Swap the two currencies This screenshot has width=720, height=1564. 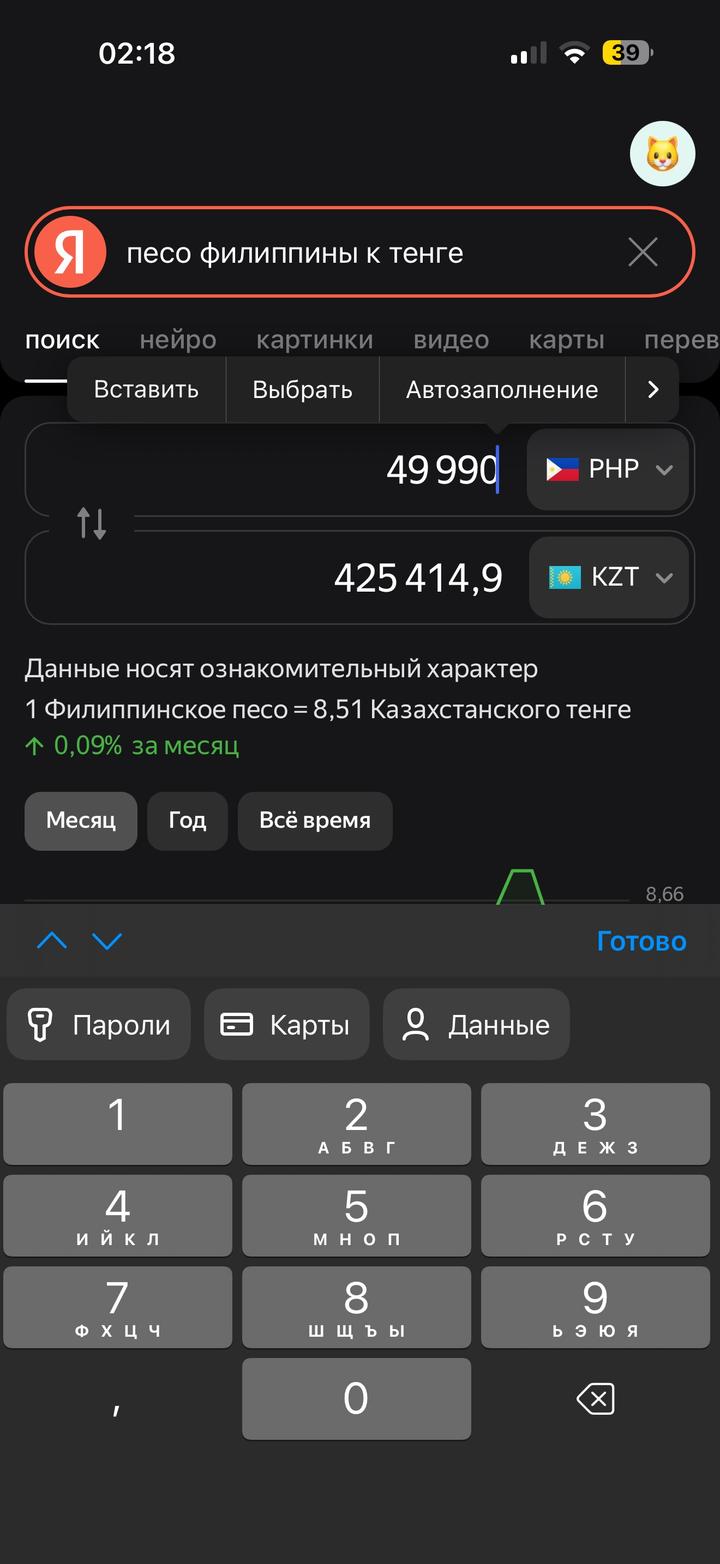pyautogui.click(x=92, y=523)
